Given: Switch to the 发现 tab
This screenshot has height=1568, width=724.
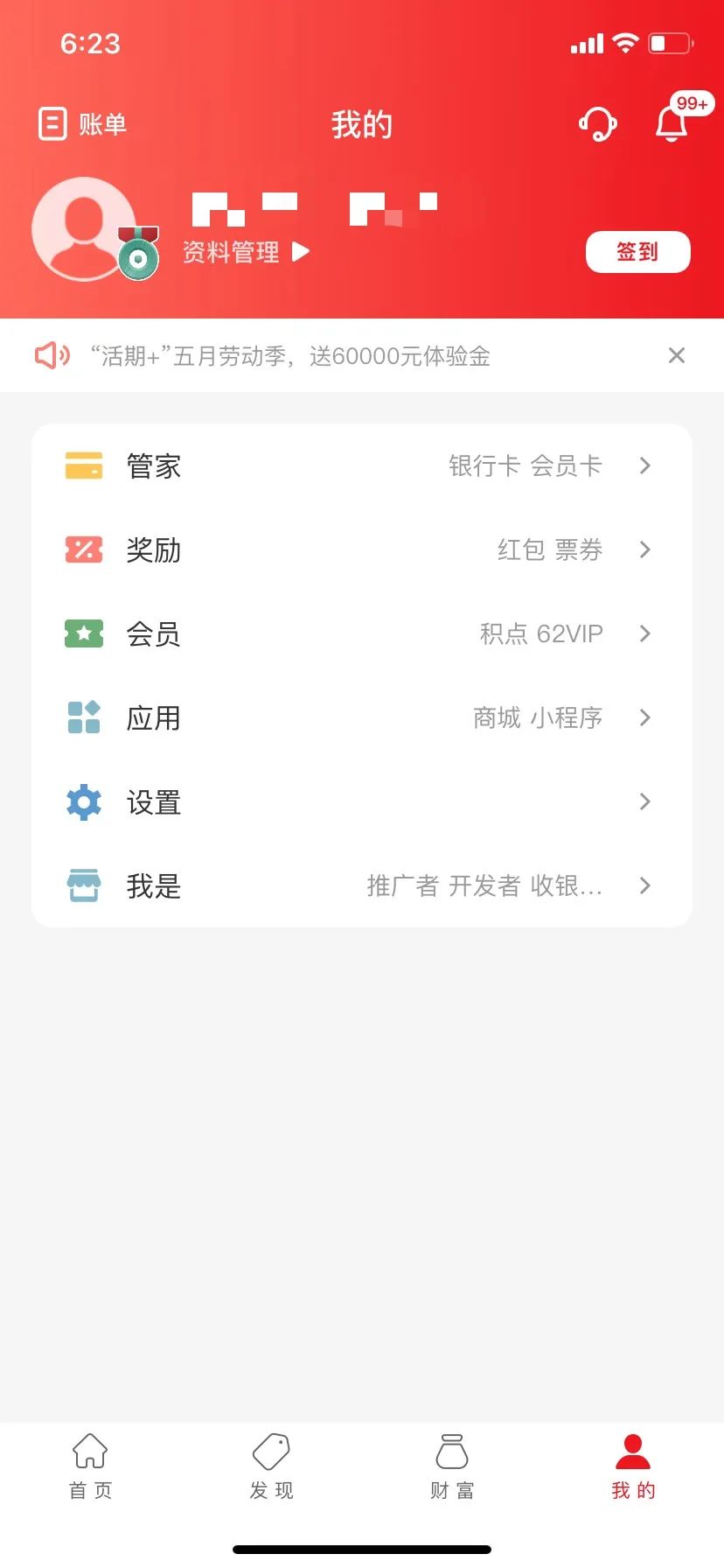Looking at the screenshot, I should pyautogui.click(x=271, y=1466).
